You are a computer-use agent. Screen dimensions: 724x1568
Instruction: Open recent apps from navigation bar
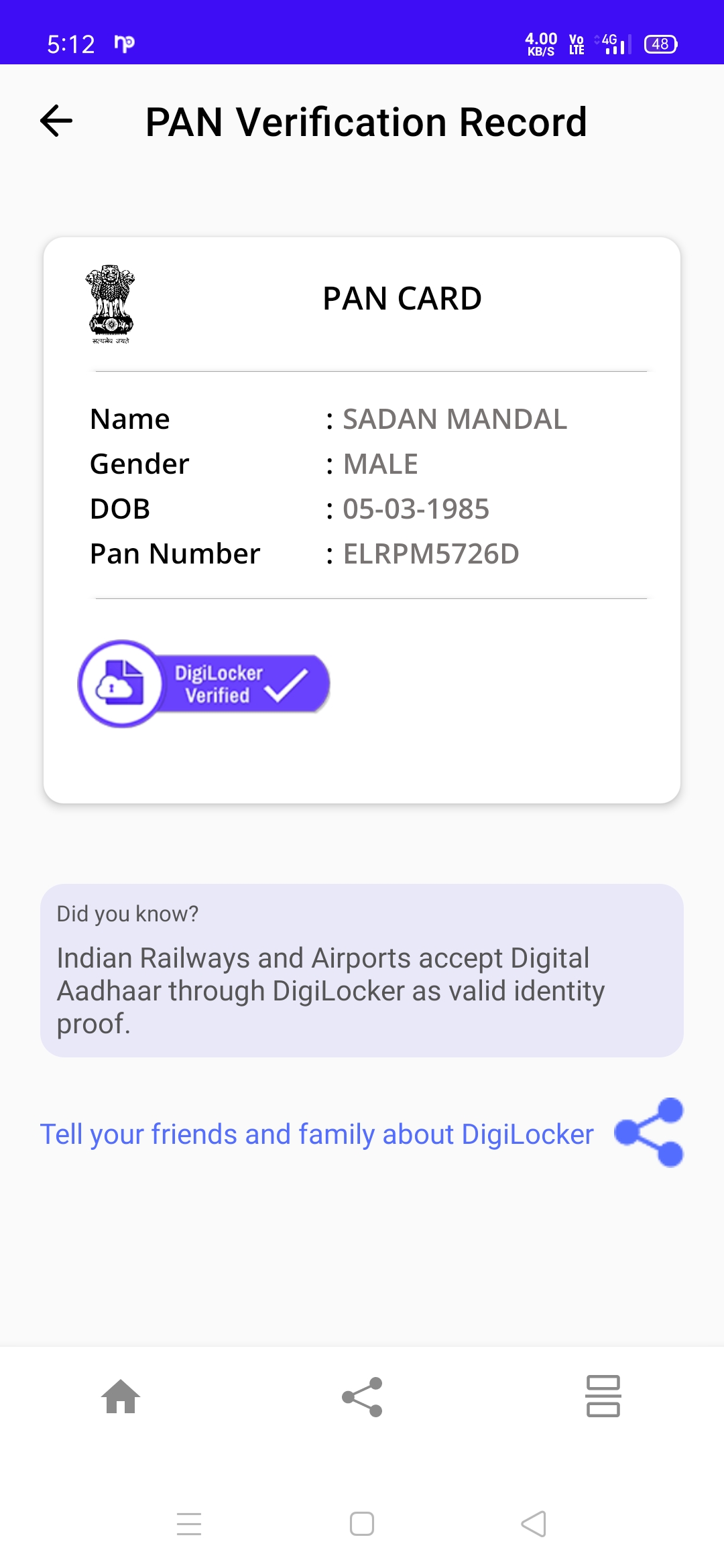pyautogui.click(x=189, y=1524)
